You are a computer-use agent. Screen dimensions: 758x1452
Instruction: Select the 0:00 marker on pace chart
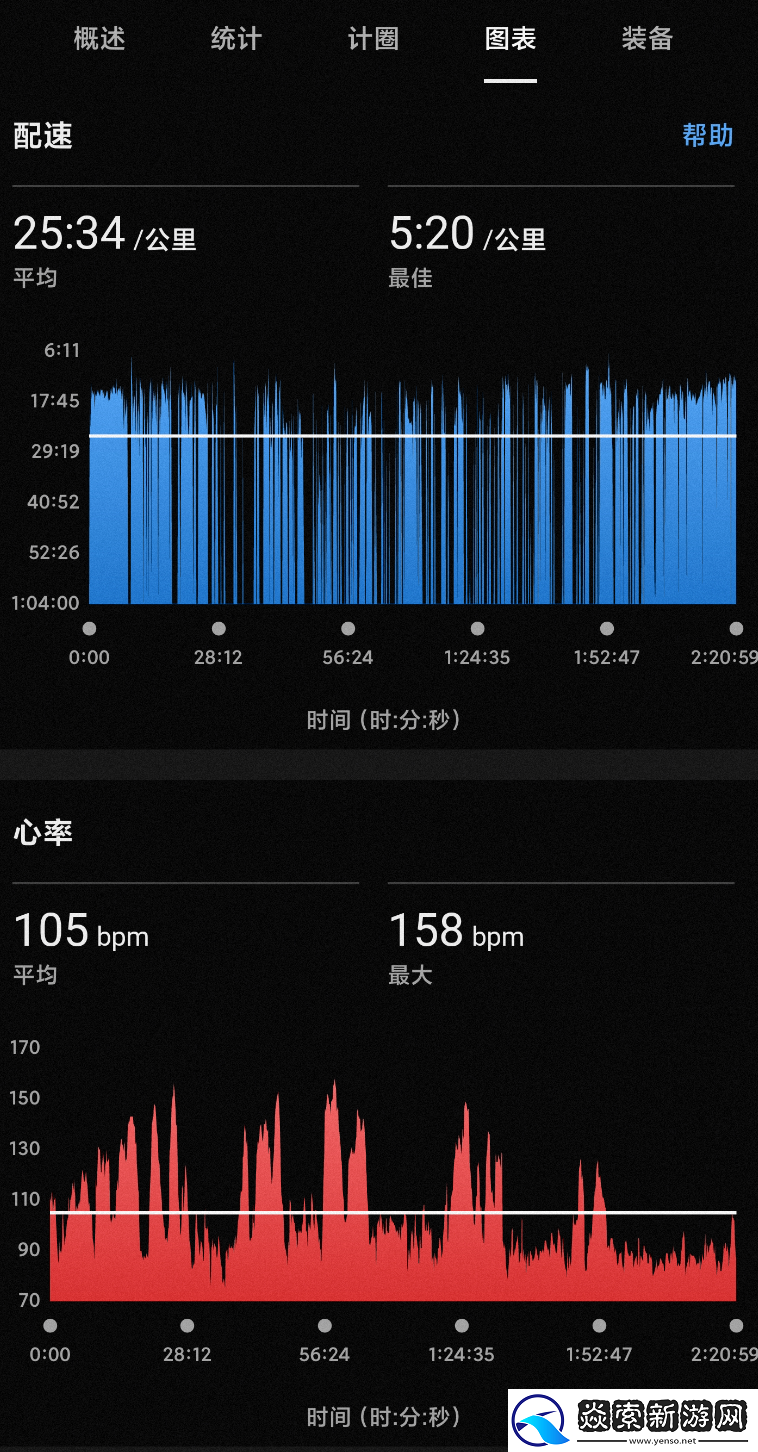(89, 628)
